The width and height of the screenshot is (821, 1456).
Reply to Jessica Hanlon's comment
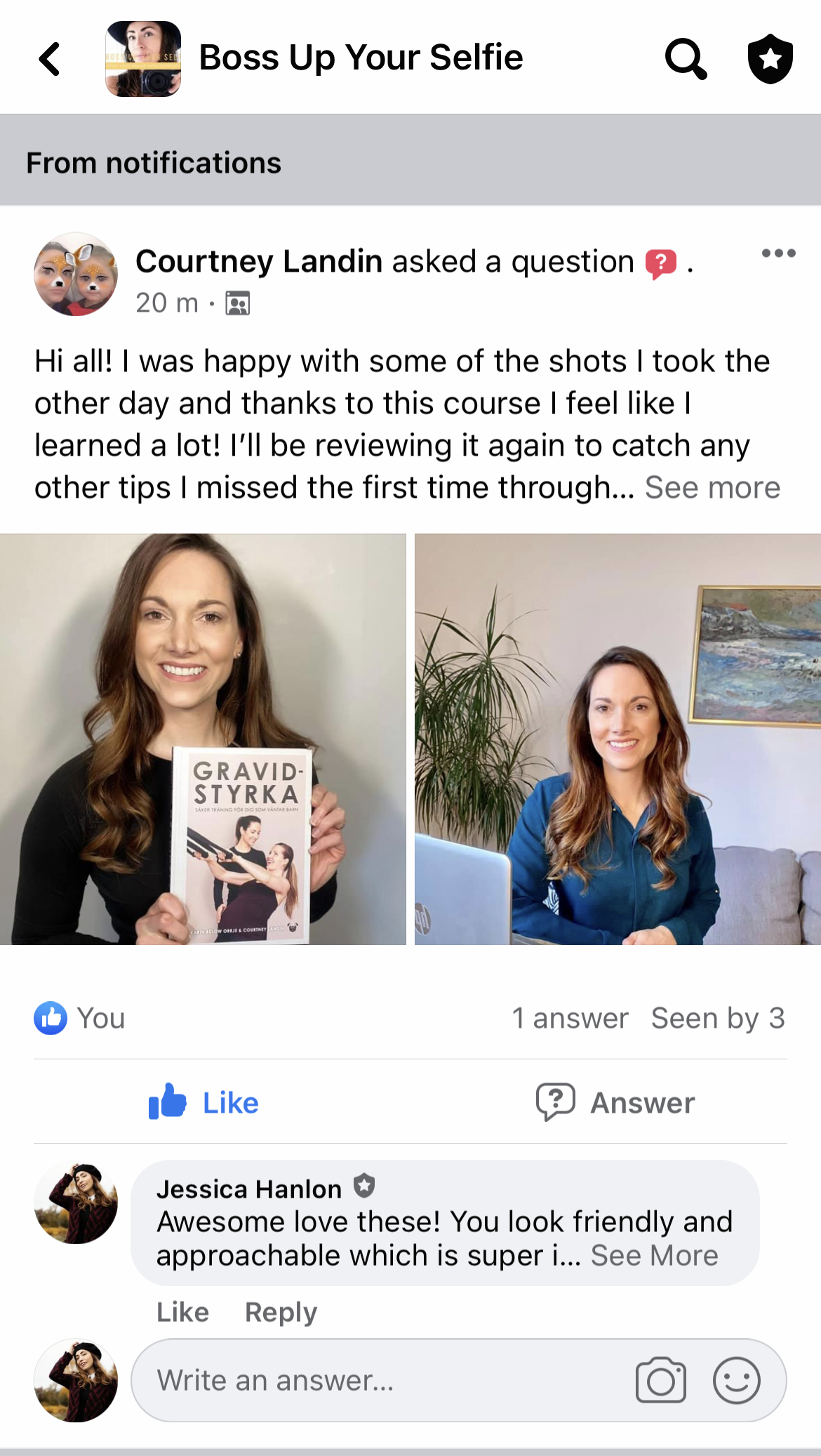coord(281,1311)
